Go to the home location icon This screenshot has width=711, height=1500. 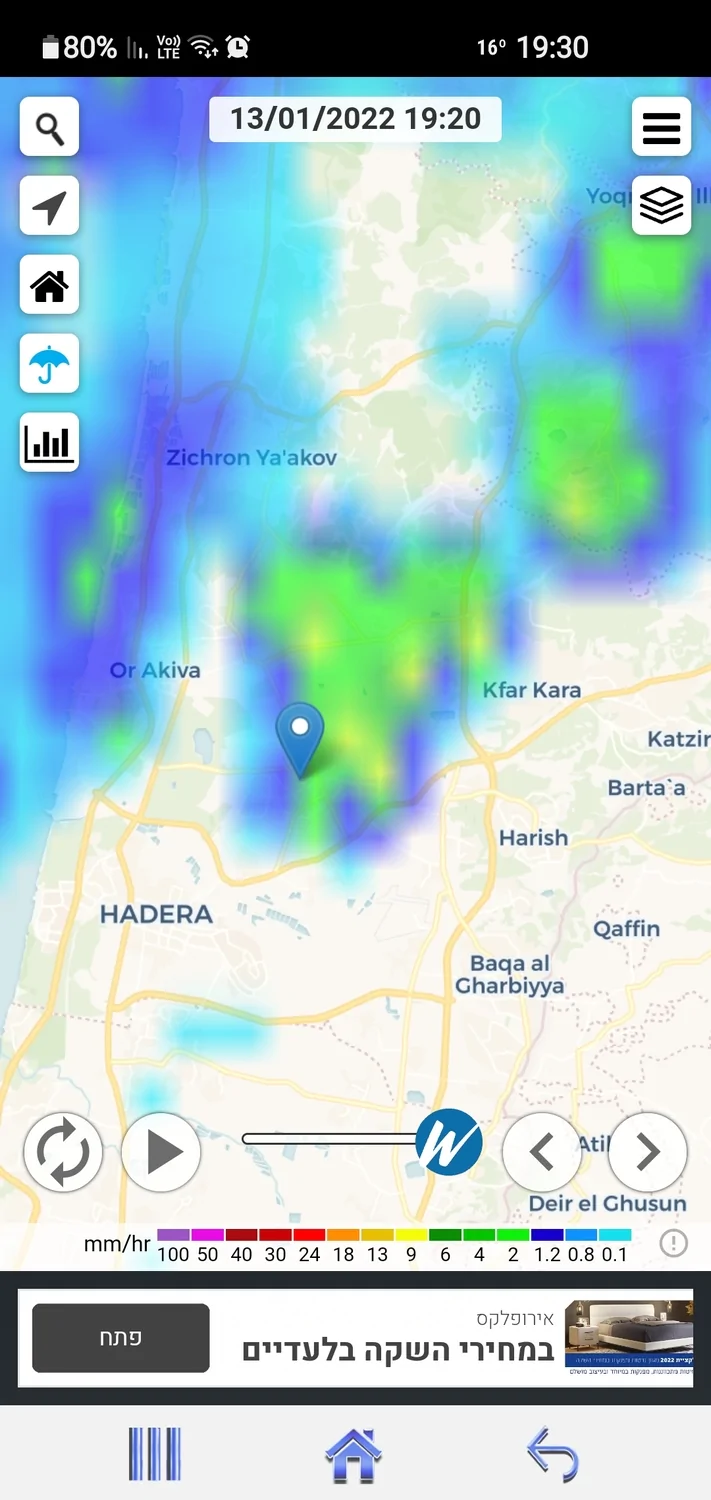pos(49,285)
